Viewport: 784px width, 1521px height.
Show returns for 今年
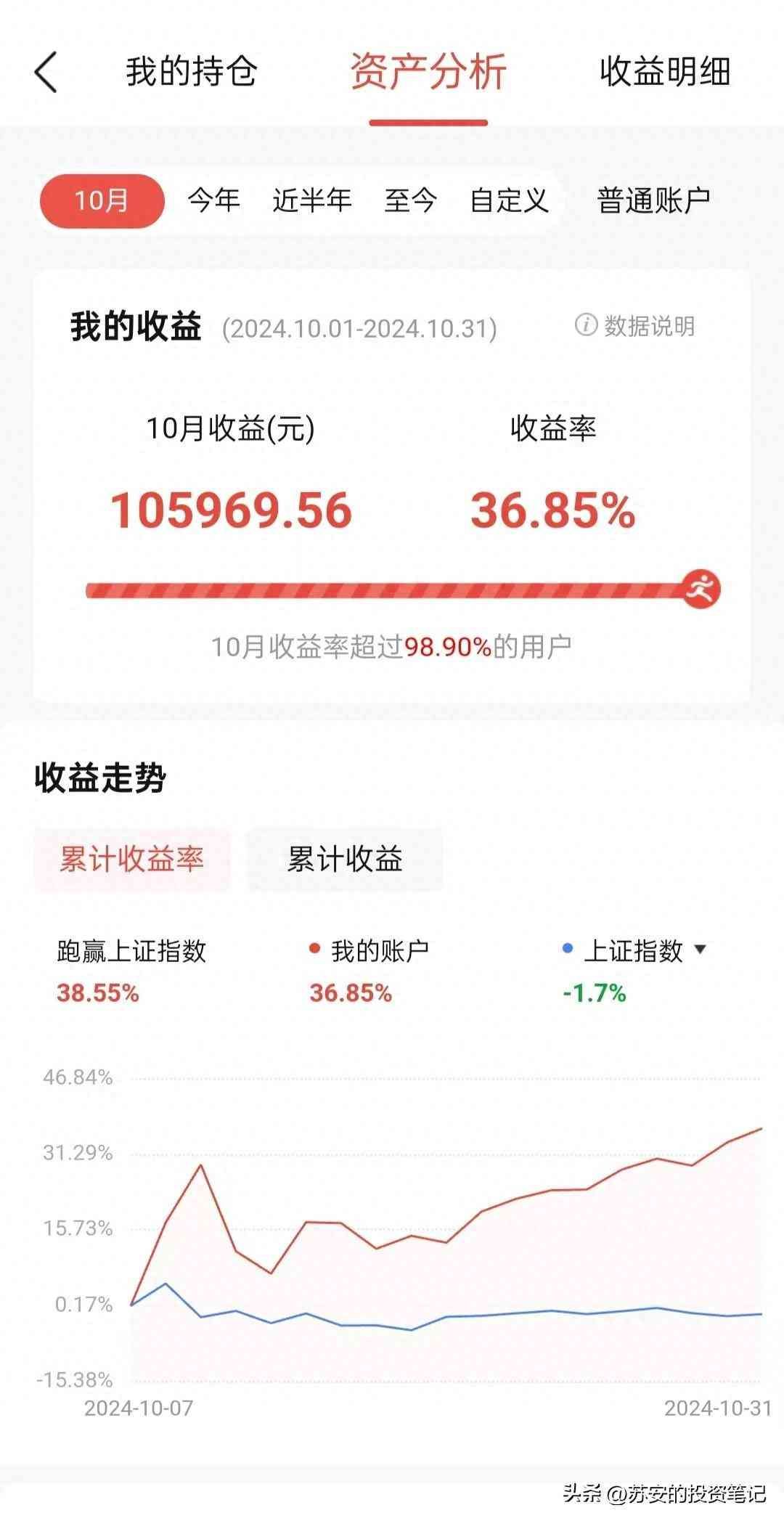[x=214, y=200]
